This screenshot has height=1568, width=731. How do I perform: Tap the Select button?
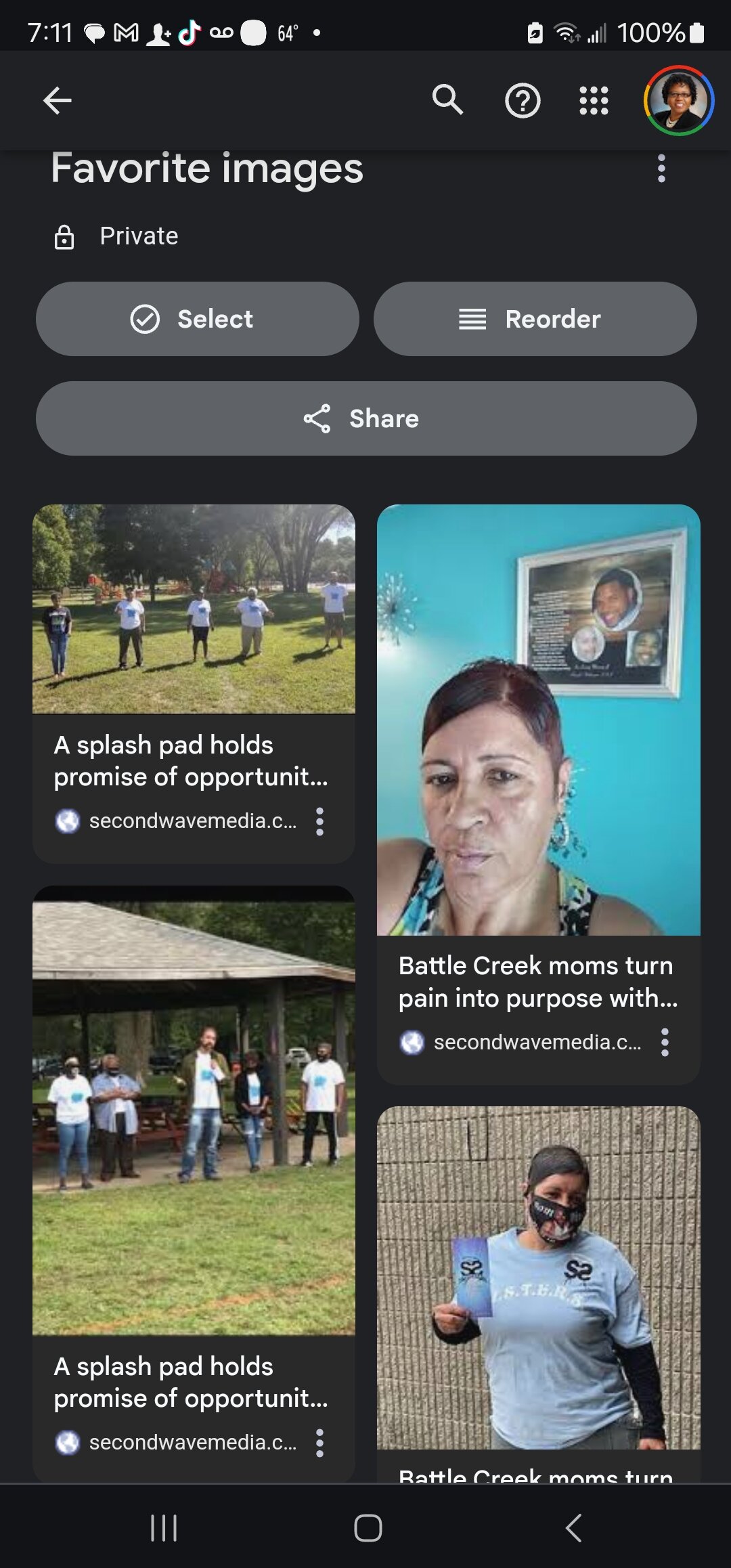pyautogui.click(x=197, y=319)
